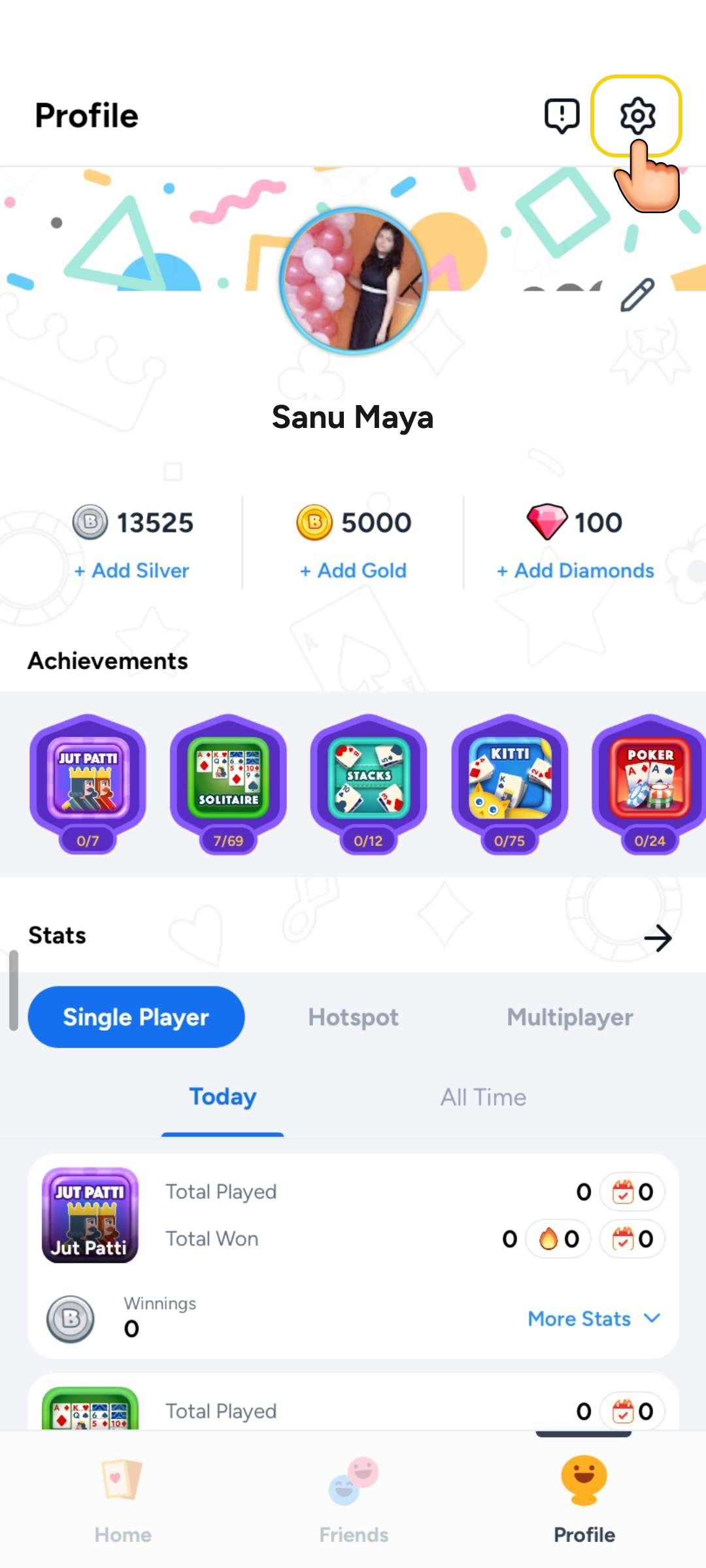Open full Stats with the arrow
Screen dimensions: 706x1568
[x=658, y=938]
